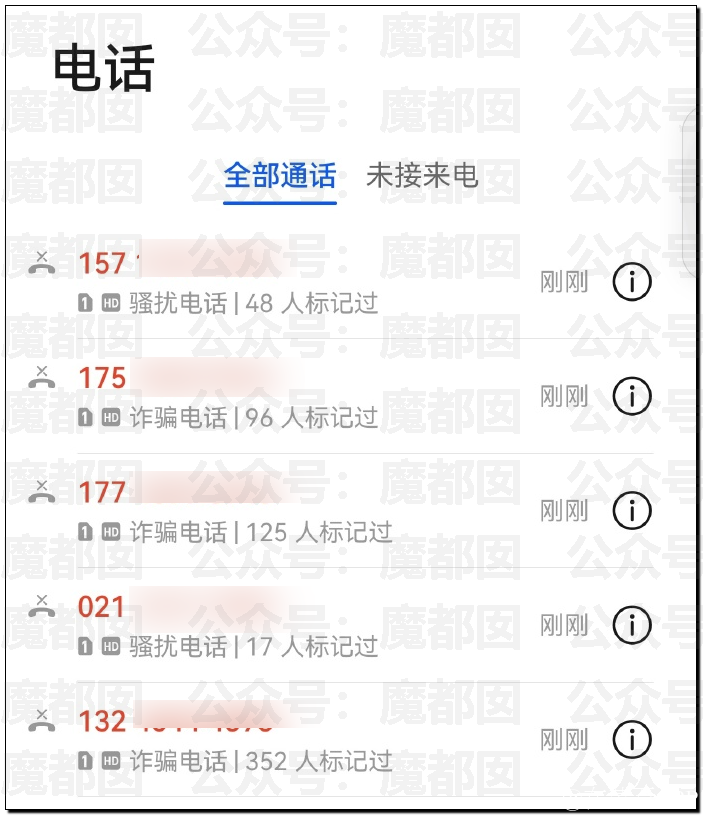This screenshot has height=816, width=703.
Task: Show details icon for the 132 number
Action: tap(631, 739)
